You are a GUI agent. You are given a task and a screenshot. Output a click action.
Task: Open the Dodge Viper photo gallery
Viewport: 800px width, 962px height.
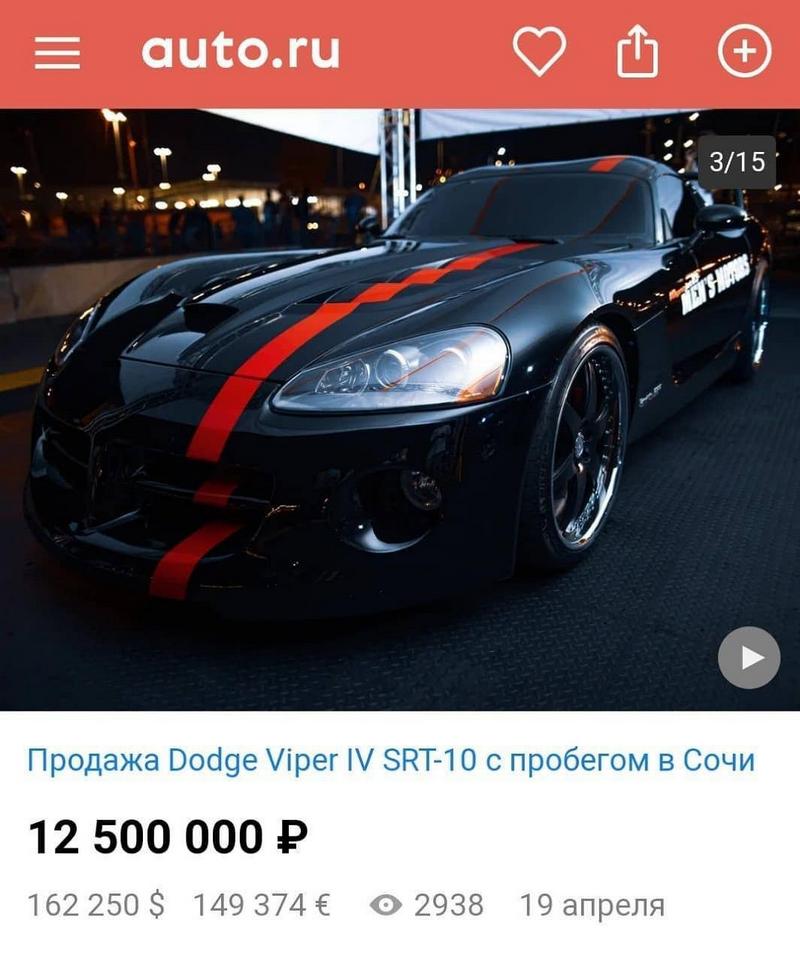click(400, 400)
